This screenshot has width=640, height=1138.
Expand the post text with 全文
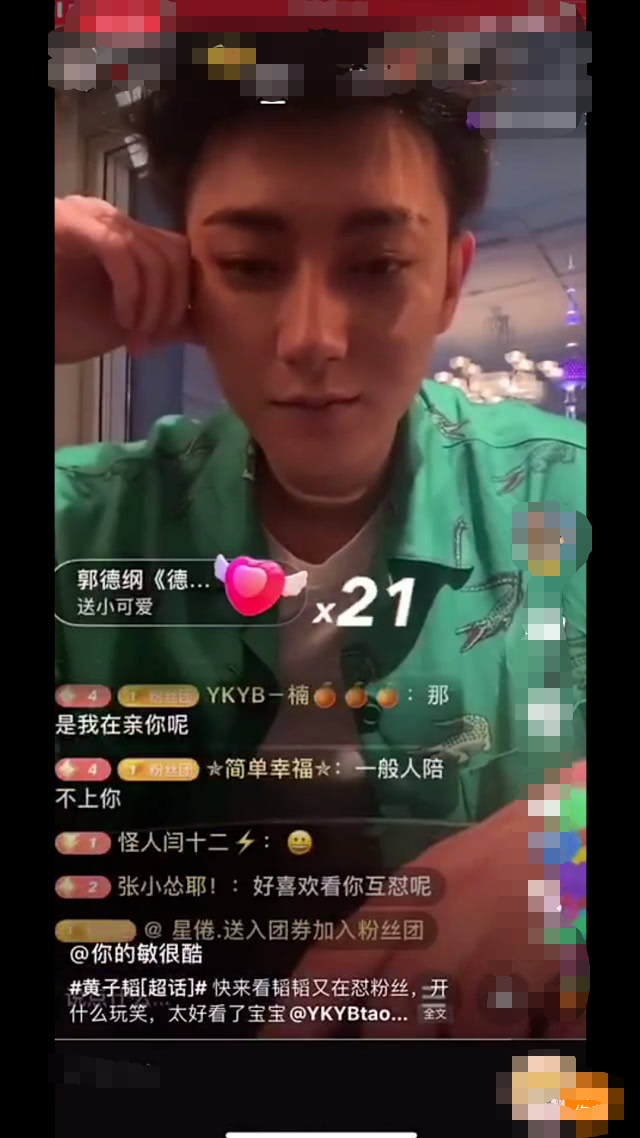coord(434,1014)
